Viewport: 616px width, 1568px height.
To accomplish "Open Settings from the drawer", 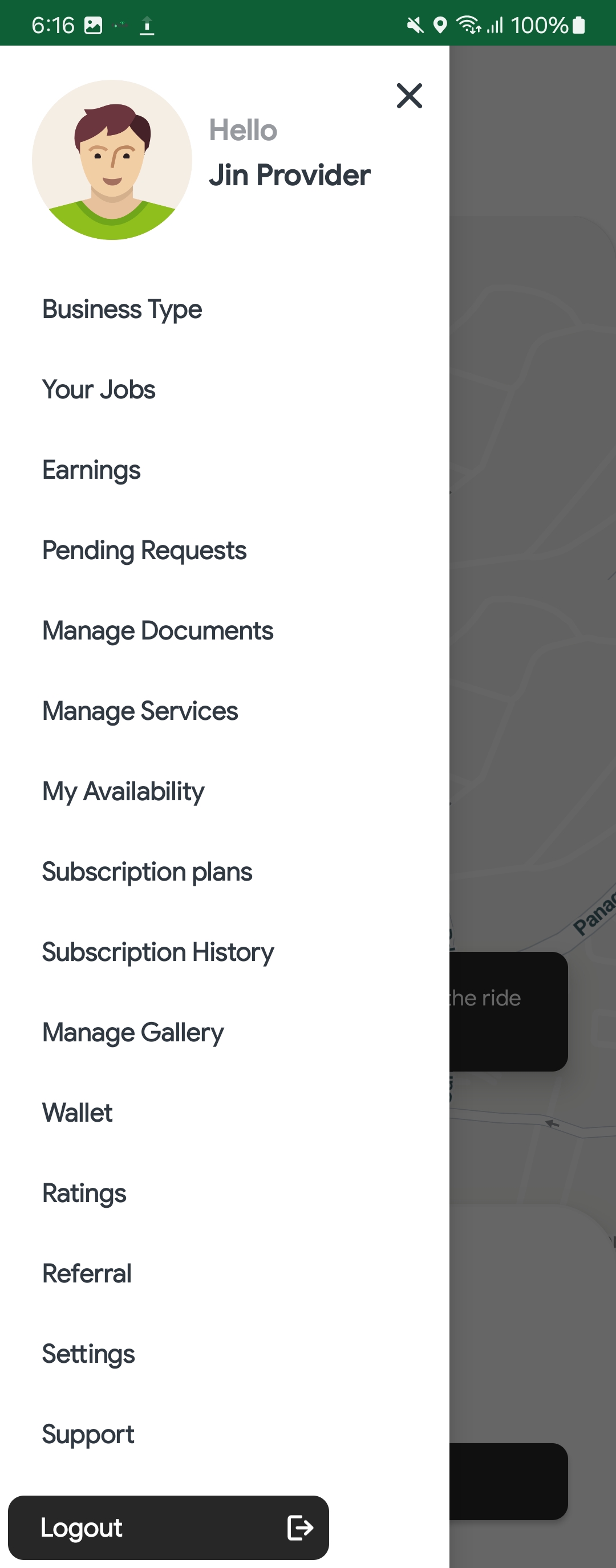I will coord(88,1354).
